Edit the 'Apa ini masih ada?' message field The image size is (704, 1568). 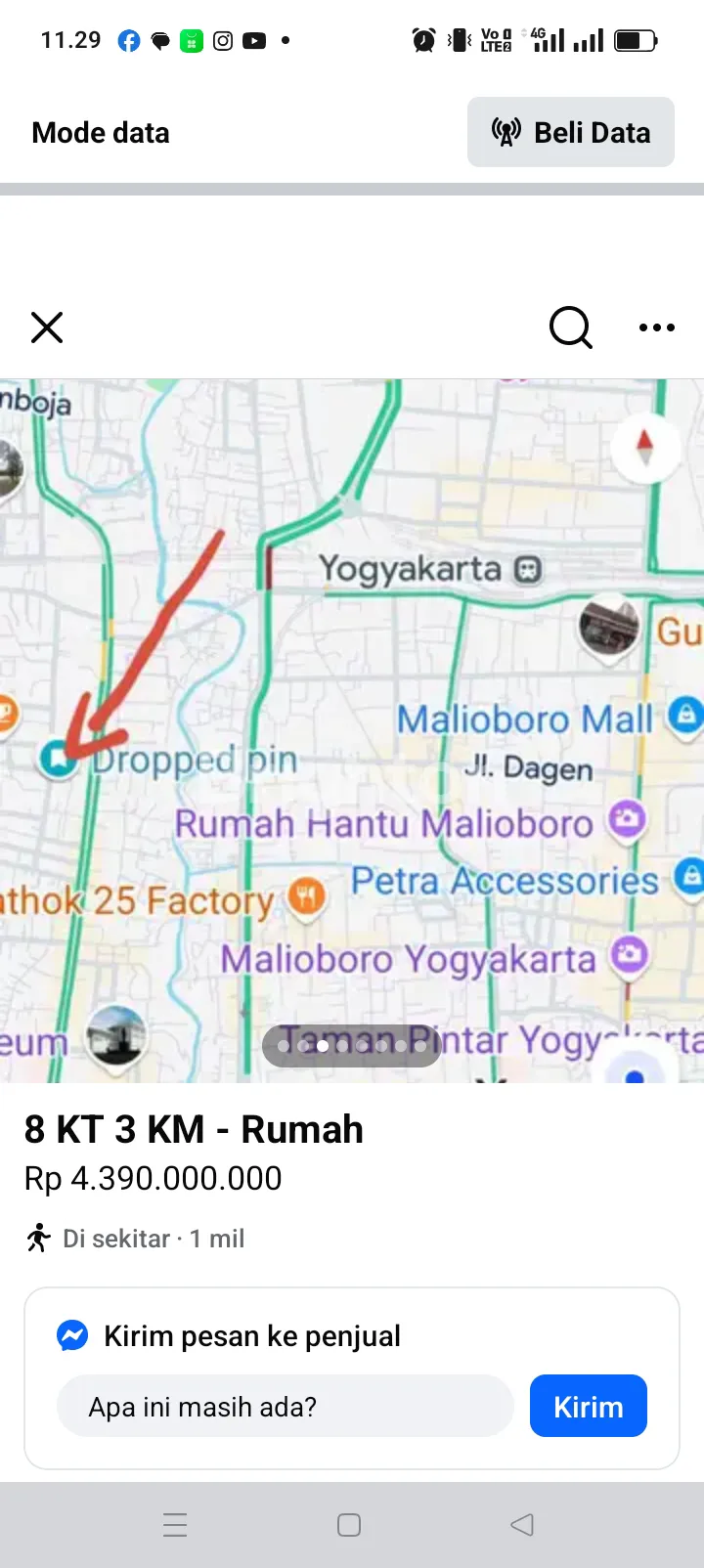286,1406
